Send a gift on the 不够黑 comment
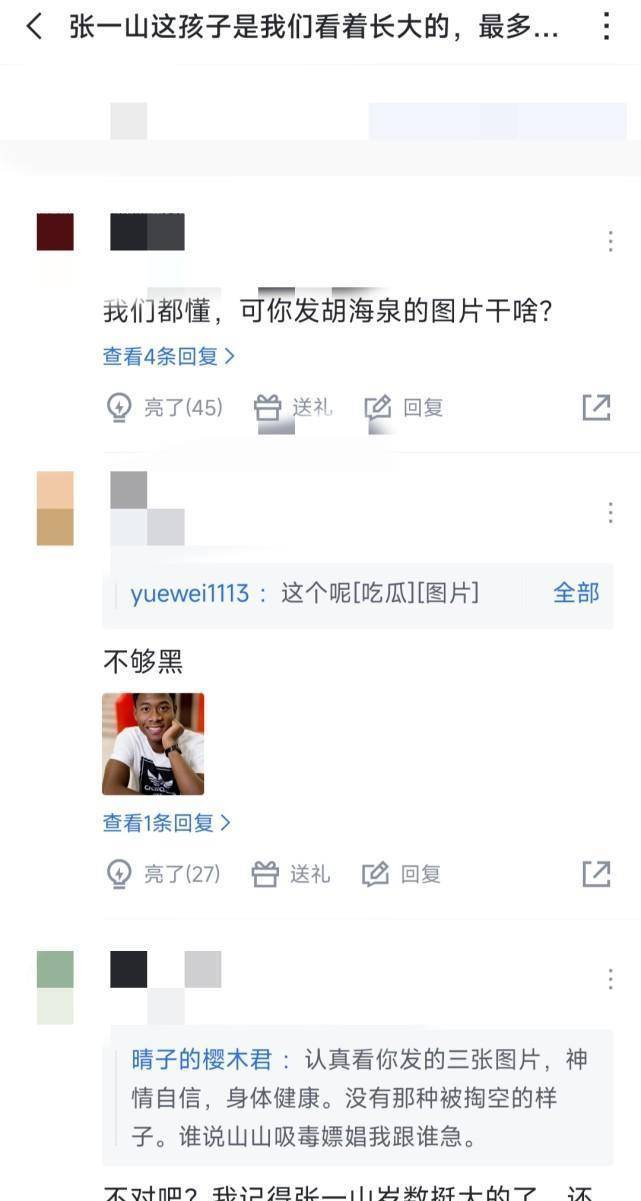641x1201 pixels. coord(291,874)
